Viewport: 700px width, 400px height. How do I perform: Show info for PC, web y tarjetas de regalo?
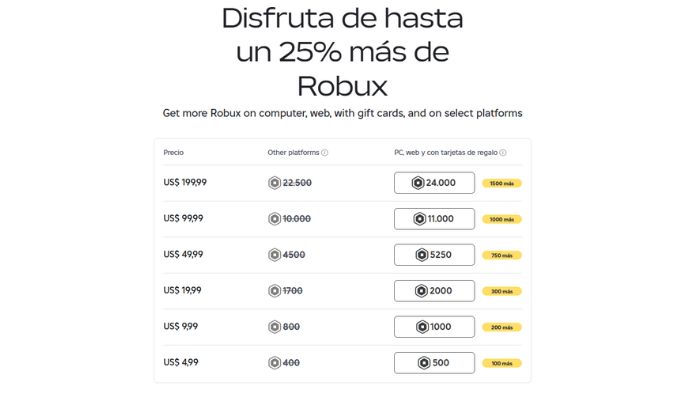(503, 153)
